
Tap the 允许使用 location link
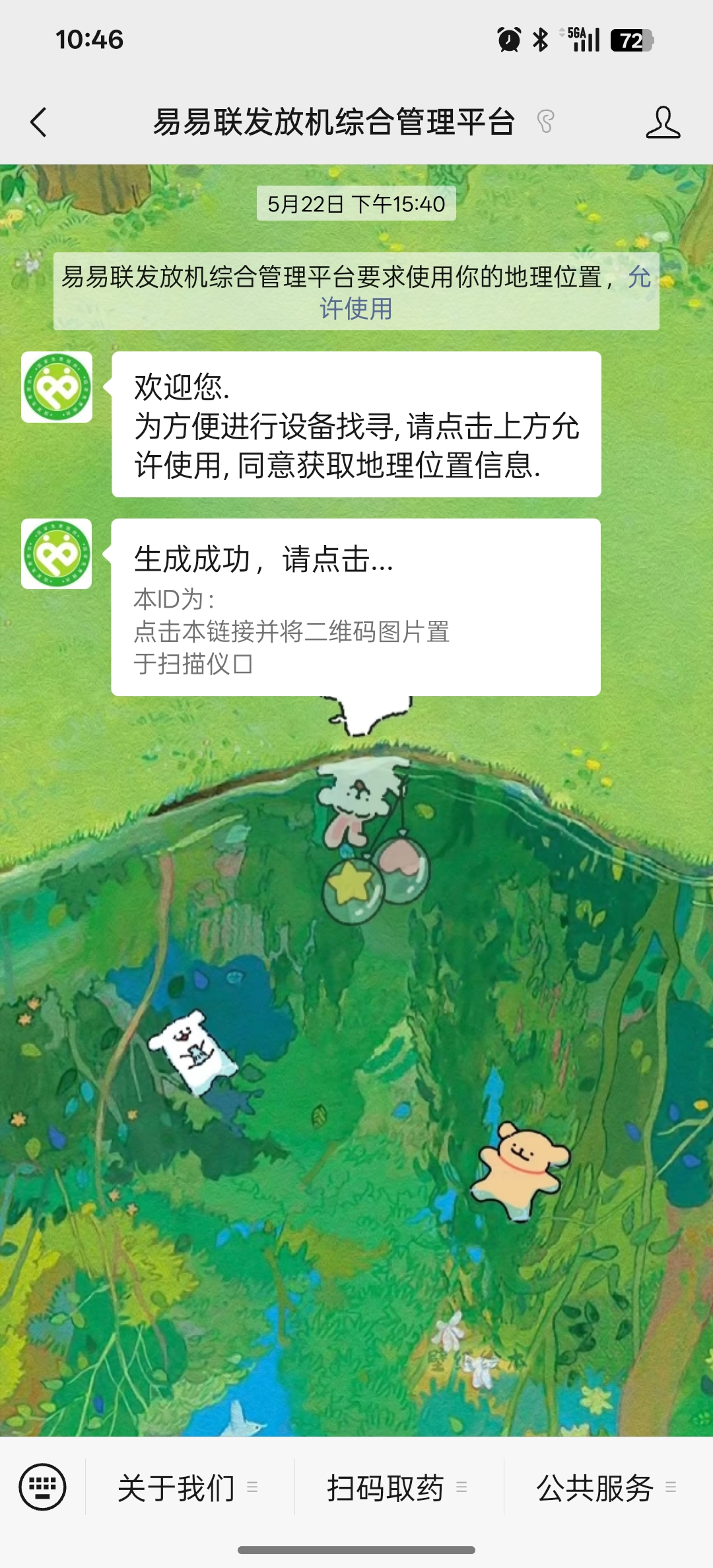356,308
